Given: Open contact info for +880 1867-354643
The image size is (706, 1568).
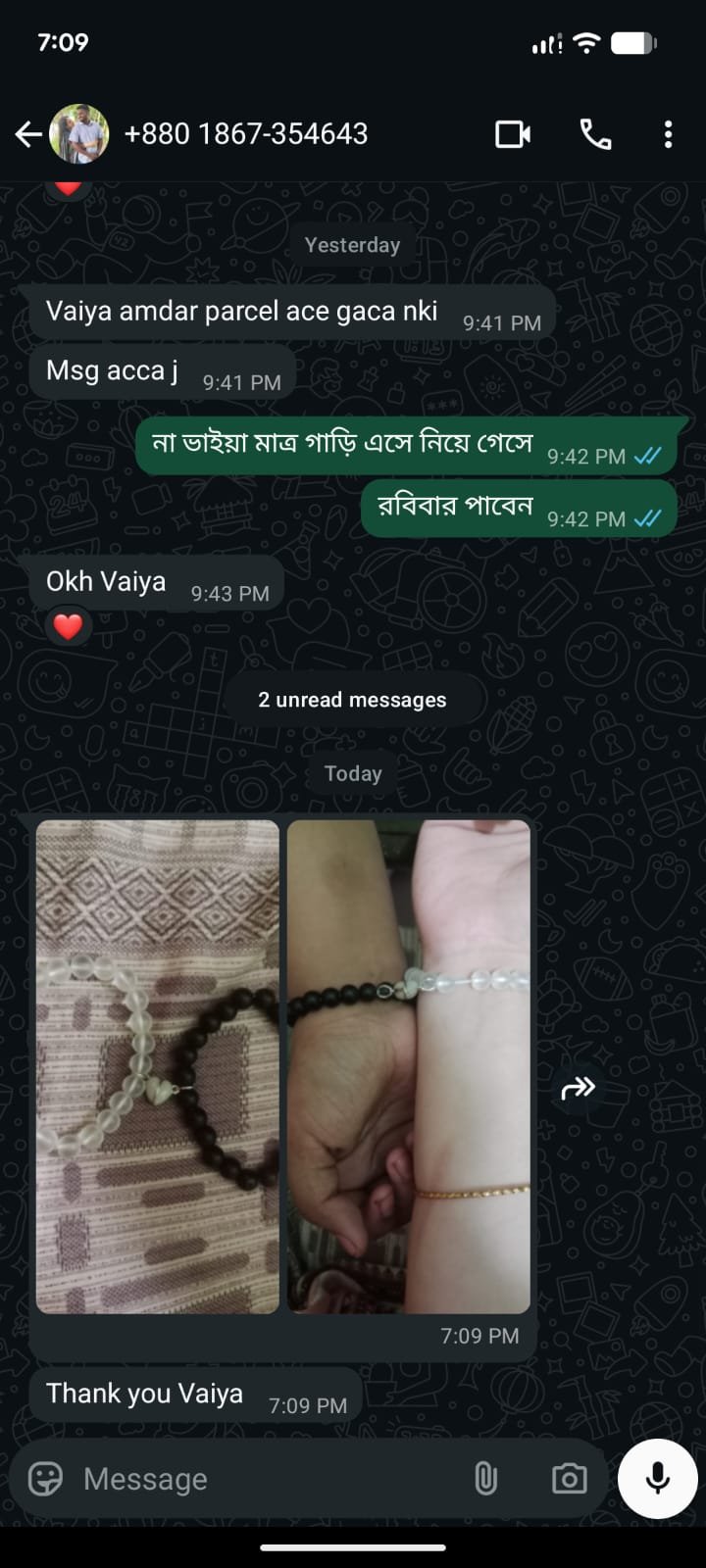Looking at the screenshot, I should point(246,134).
